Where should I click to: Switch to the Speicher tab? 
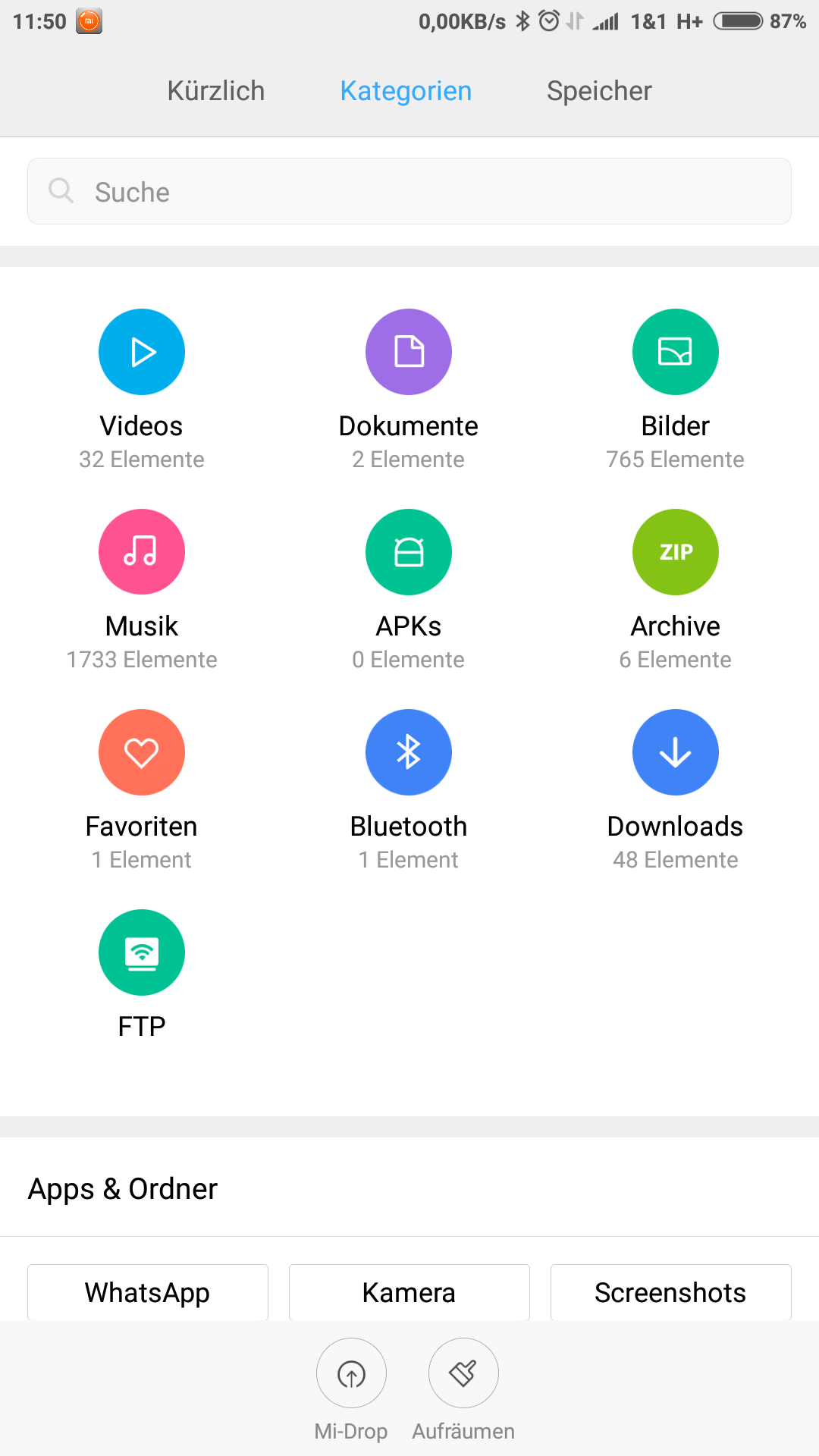coord(599,91)
